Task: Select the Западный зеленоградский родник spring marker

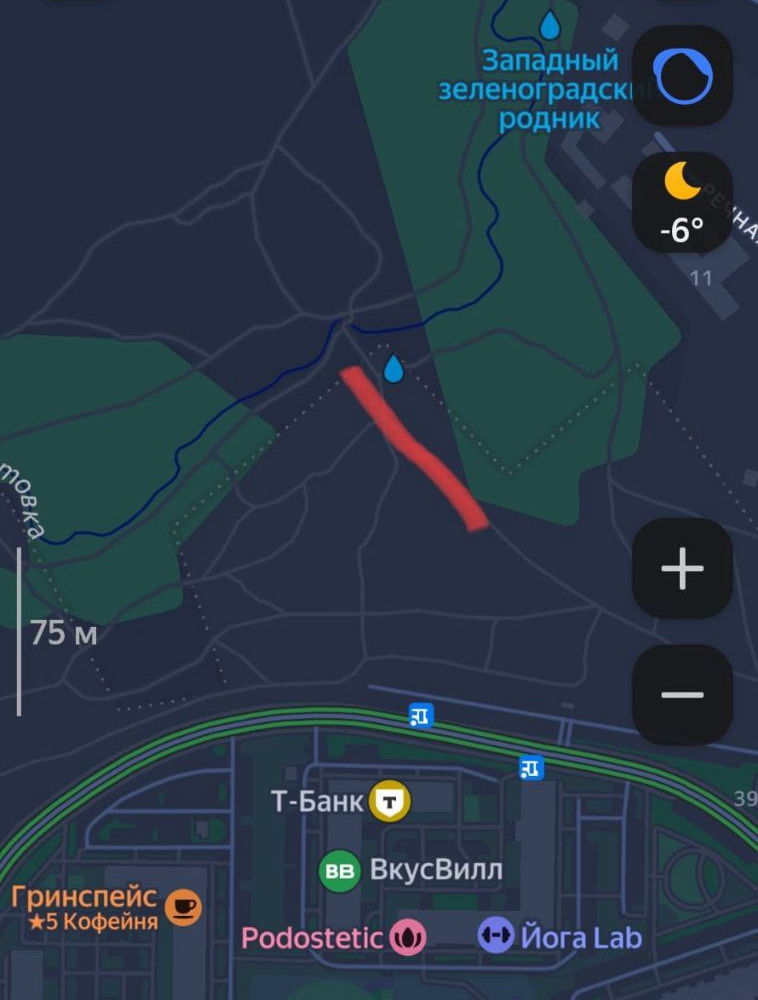Action: 549,25
